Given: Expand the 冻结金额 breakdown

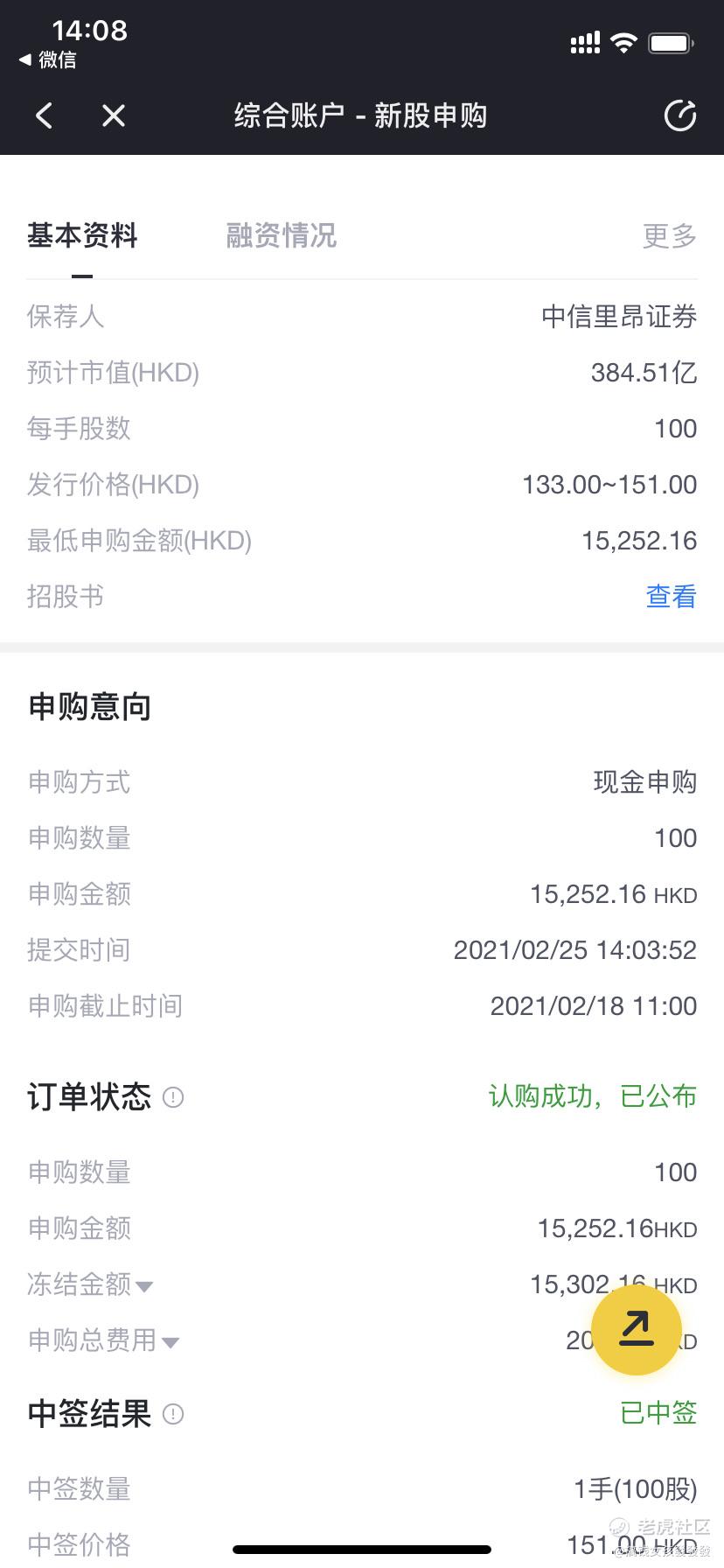Looking at the screenshot, I should click(91, 1284).
